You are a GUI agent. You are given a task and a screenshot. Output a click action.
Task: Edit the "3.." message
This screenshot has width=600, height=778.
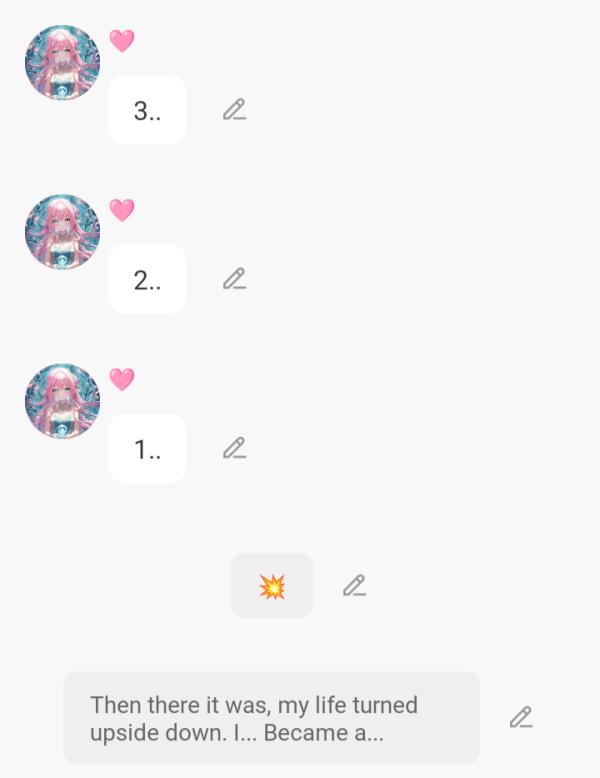[234, 110]
